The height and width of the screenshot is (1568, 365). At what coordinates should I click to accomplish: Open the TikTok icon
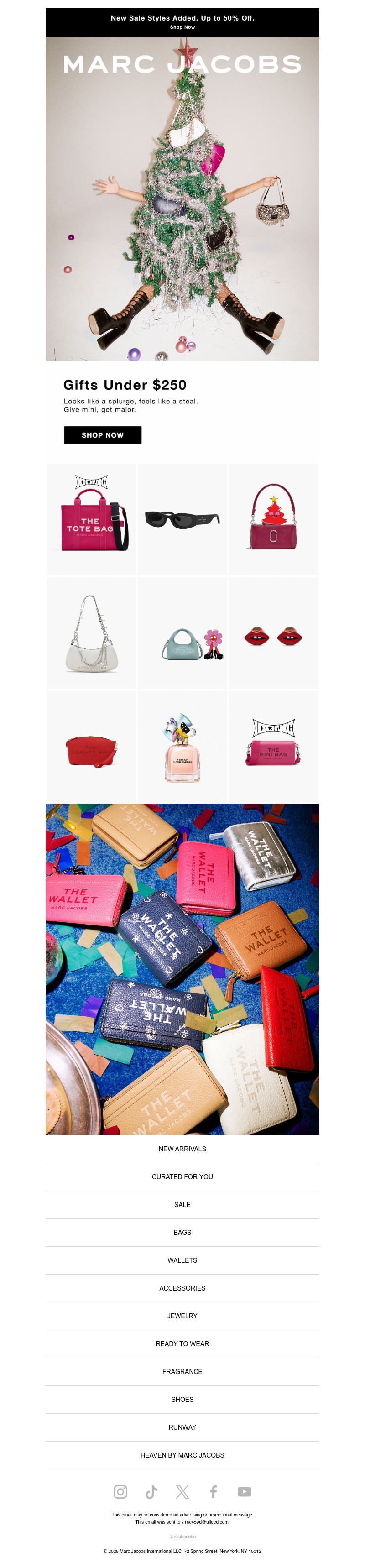click(x=151, y=1491)
